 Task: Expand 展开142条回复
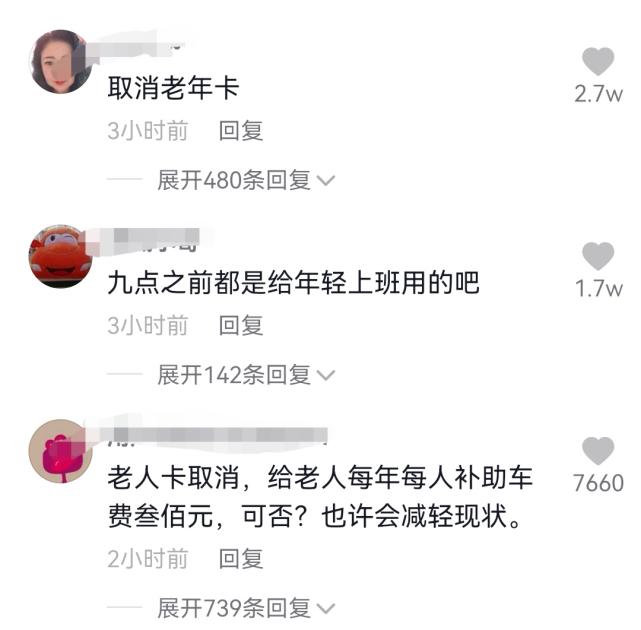(x=245, y=375)
